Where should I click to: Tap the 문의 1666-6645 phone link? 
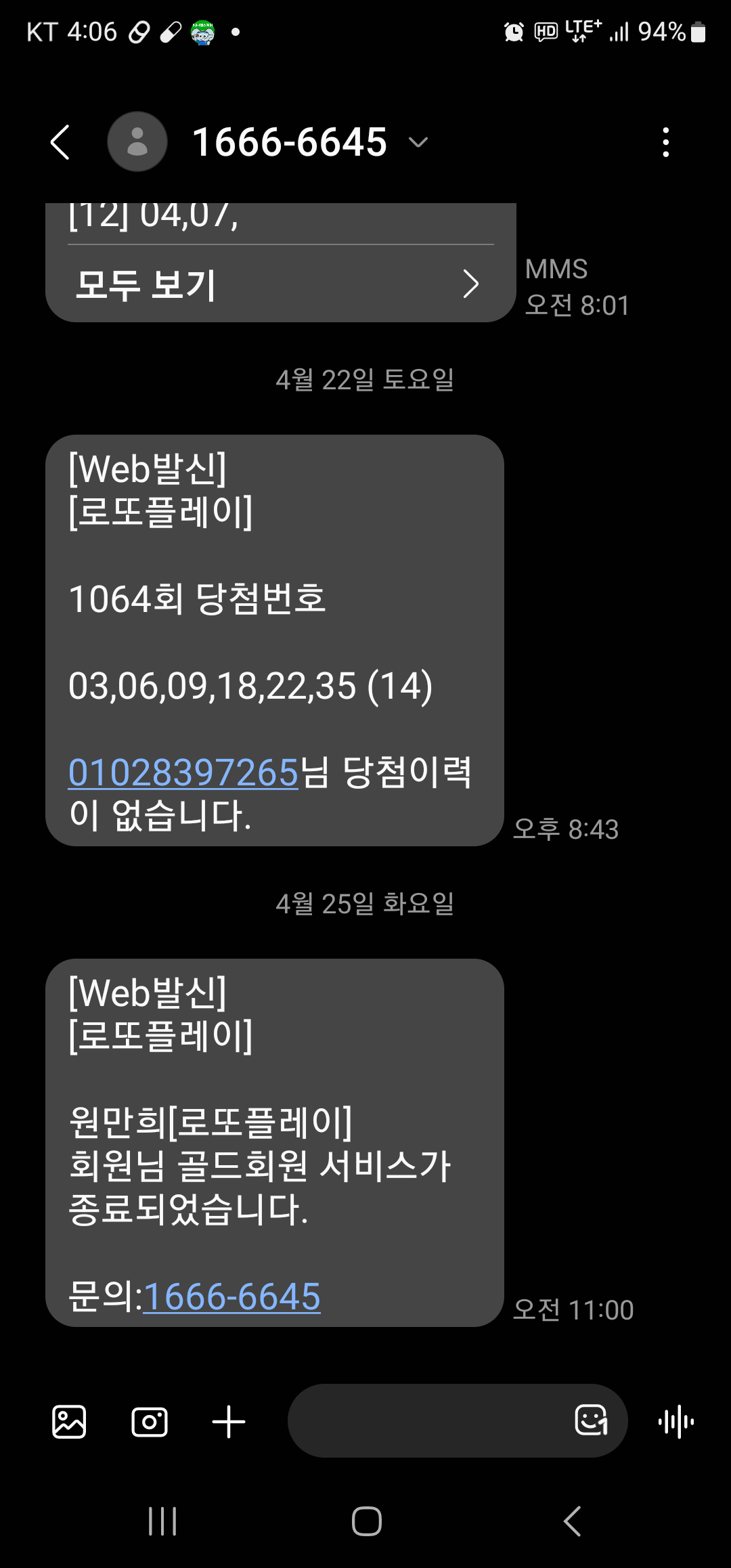[231, 1297]
